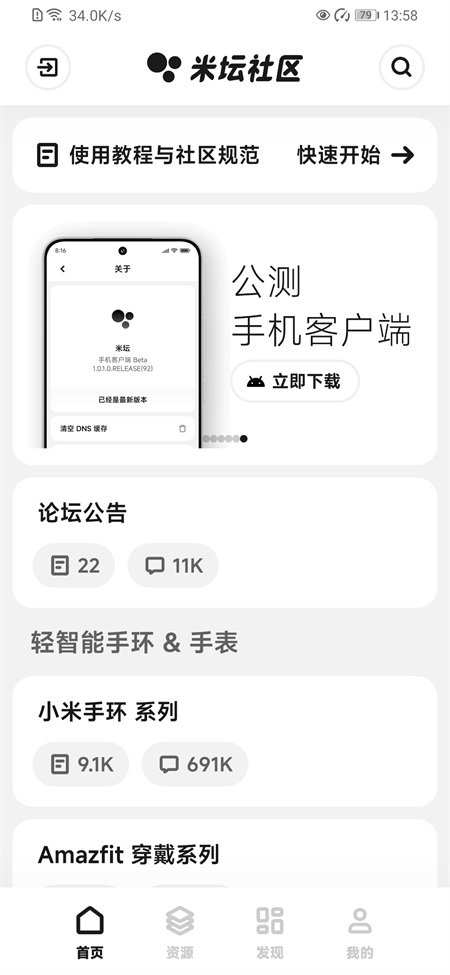This screenshot has height=975, width=450.
Task: Switch to the 资源 tab
Action: pyautogui.click(x=180, y=932)
